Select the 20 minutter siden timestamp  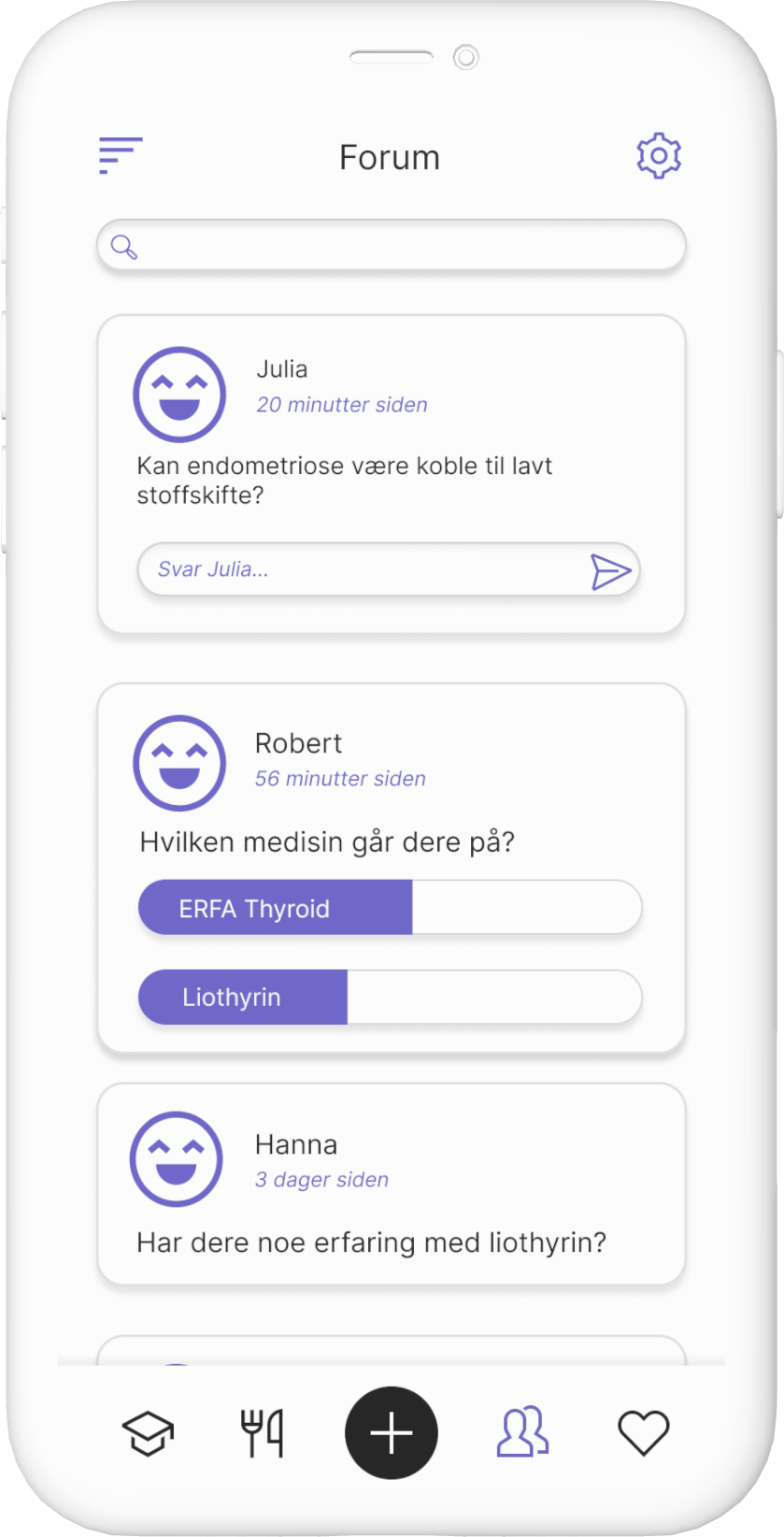click(342, 405)
